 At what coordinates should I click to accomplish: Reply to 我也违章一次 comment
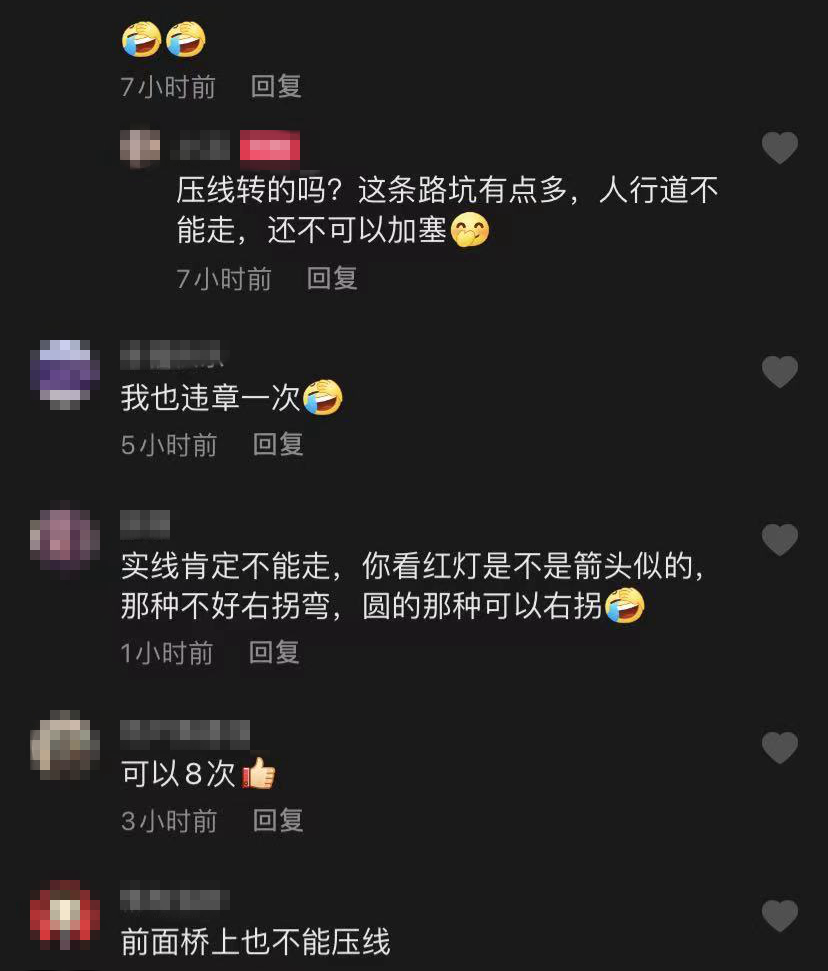277,444
